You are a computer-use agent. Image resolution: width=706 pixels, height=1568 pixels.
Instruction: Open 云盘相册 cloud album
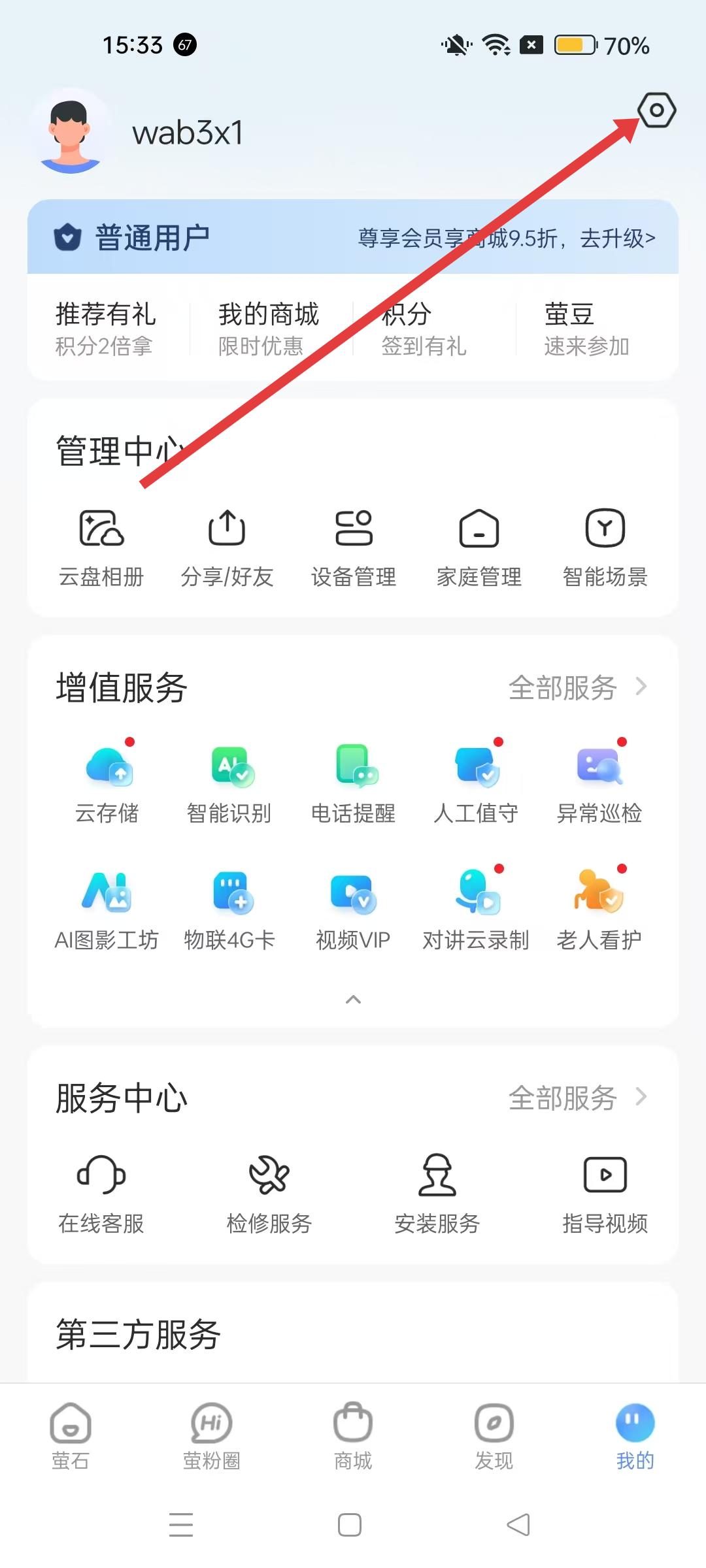(x=101, y=547)
